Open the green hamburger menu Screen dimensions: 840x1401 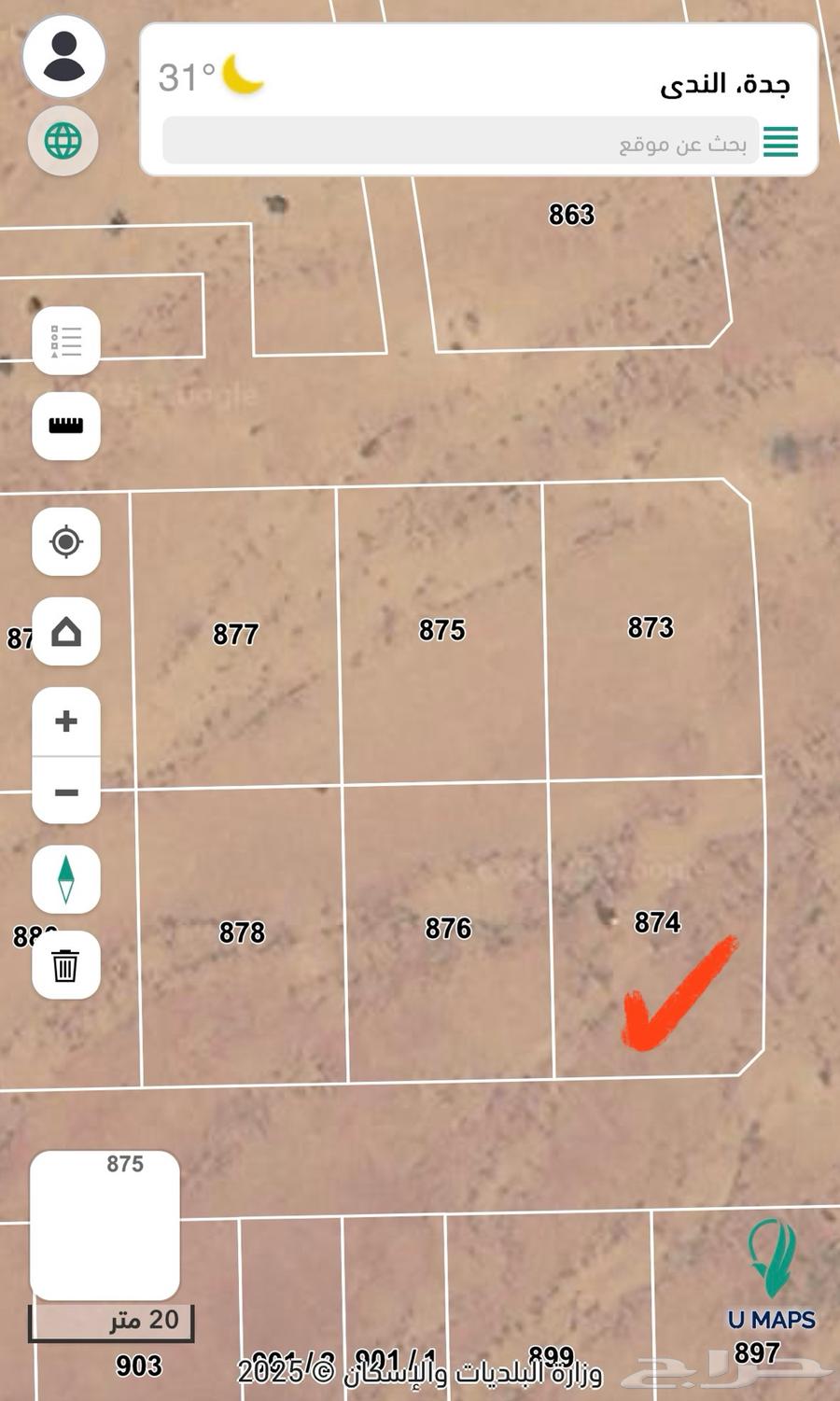click(780, 142)
